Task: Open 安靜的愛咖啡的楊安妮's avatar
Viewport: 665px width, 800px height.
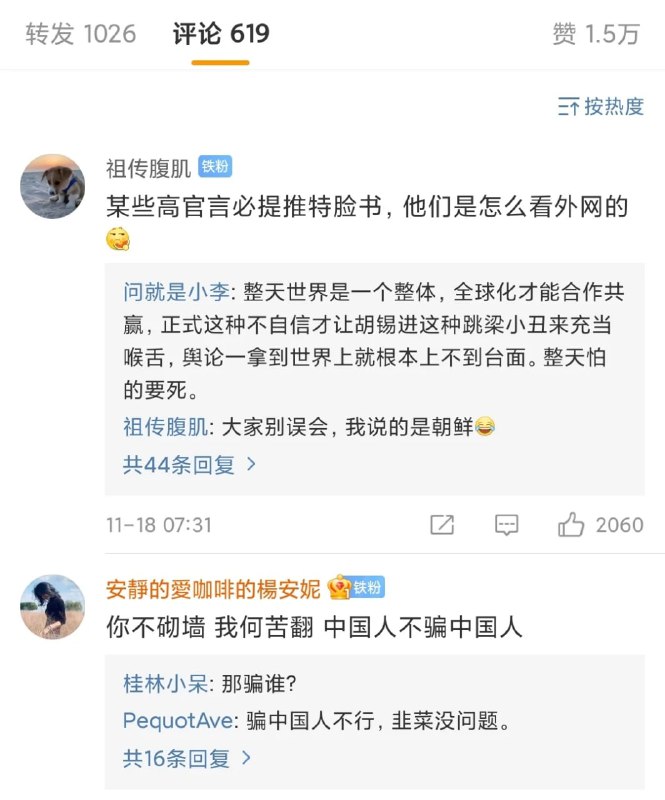Action: [x=52, y=607]
